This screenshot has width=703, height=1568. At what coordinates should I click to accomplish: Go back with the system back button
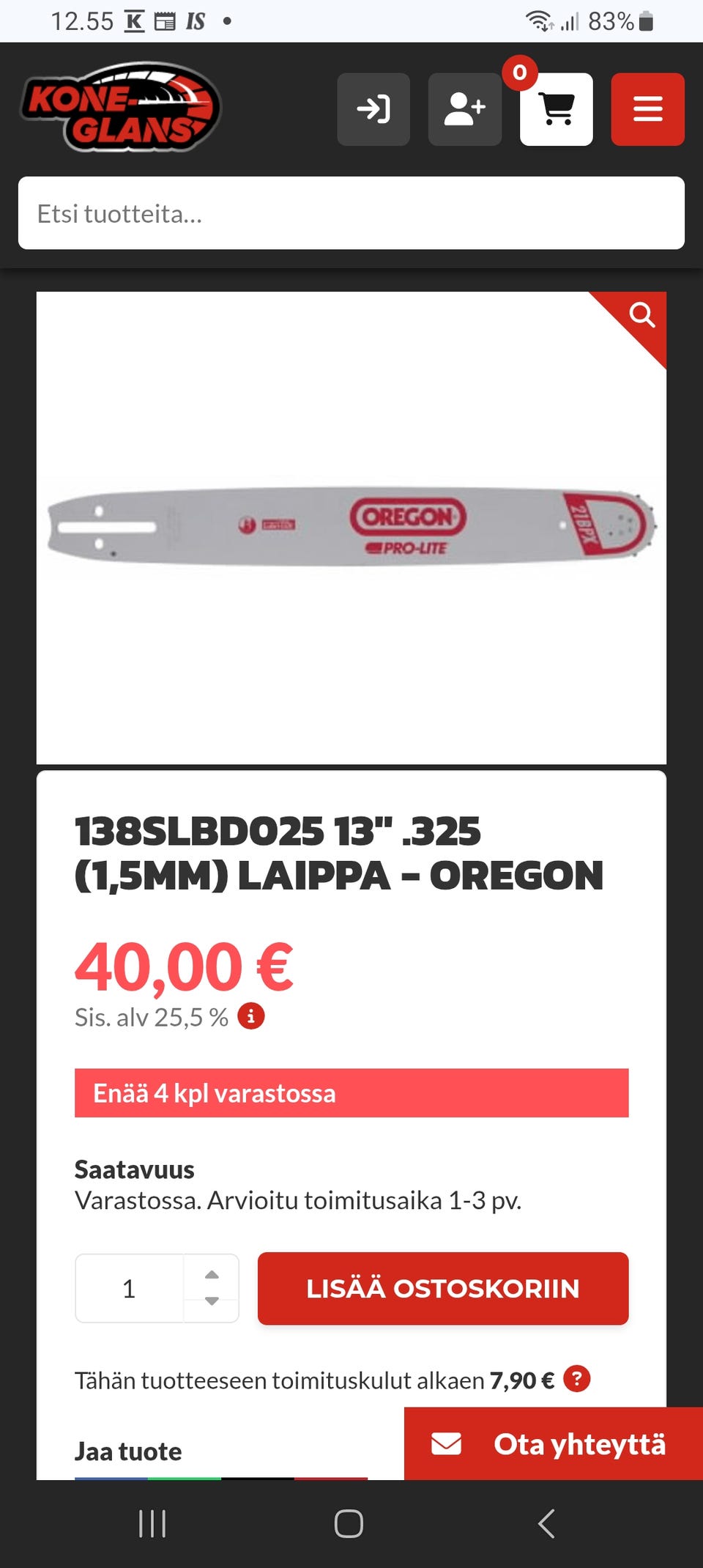point(546,1524)
